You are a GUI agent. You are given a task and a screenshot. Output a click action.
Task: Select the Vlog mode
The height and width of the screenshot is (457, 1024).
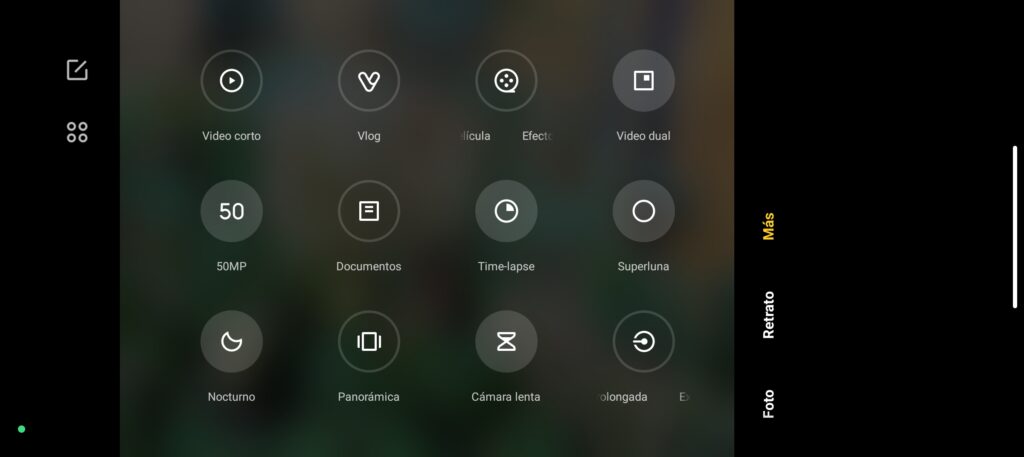click(368, 81)
